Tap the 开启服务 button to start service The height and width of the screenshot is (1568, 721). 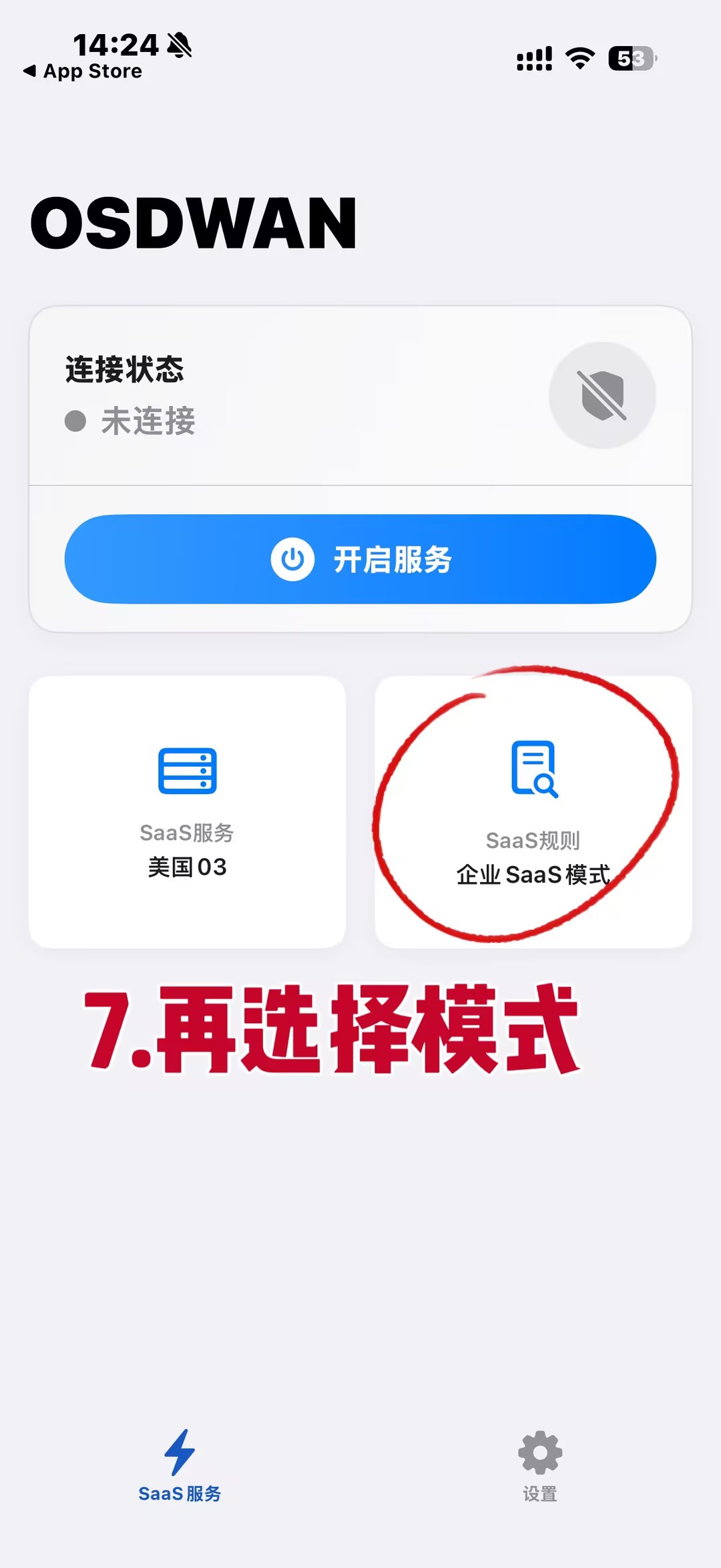click(360, 559)
